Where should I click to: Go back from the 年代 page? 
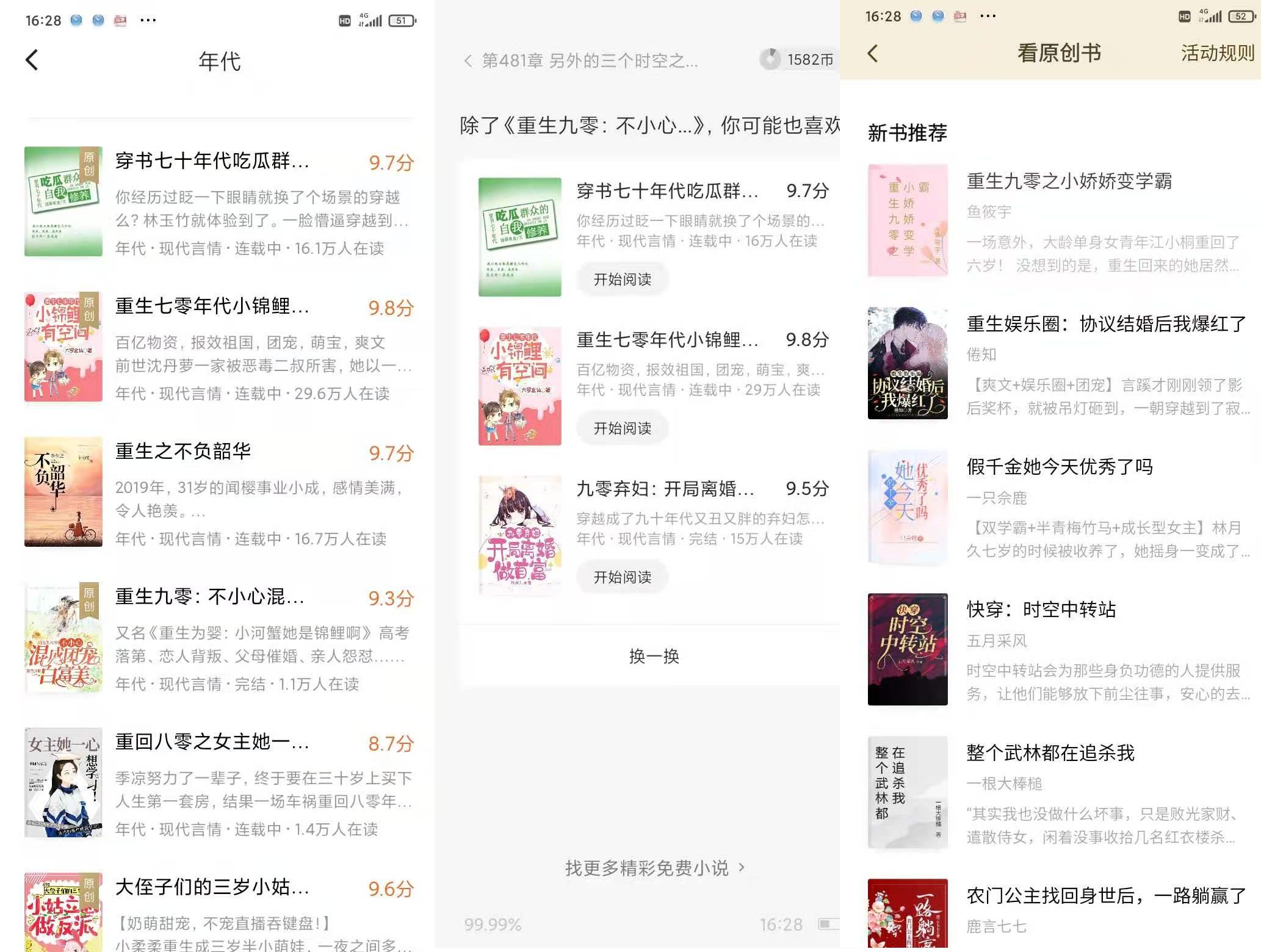[x=32, y=60]
